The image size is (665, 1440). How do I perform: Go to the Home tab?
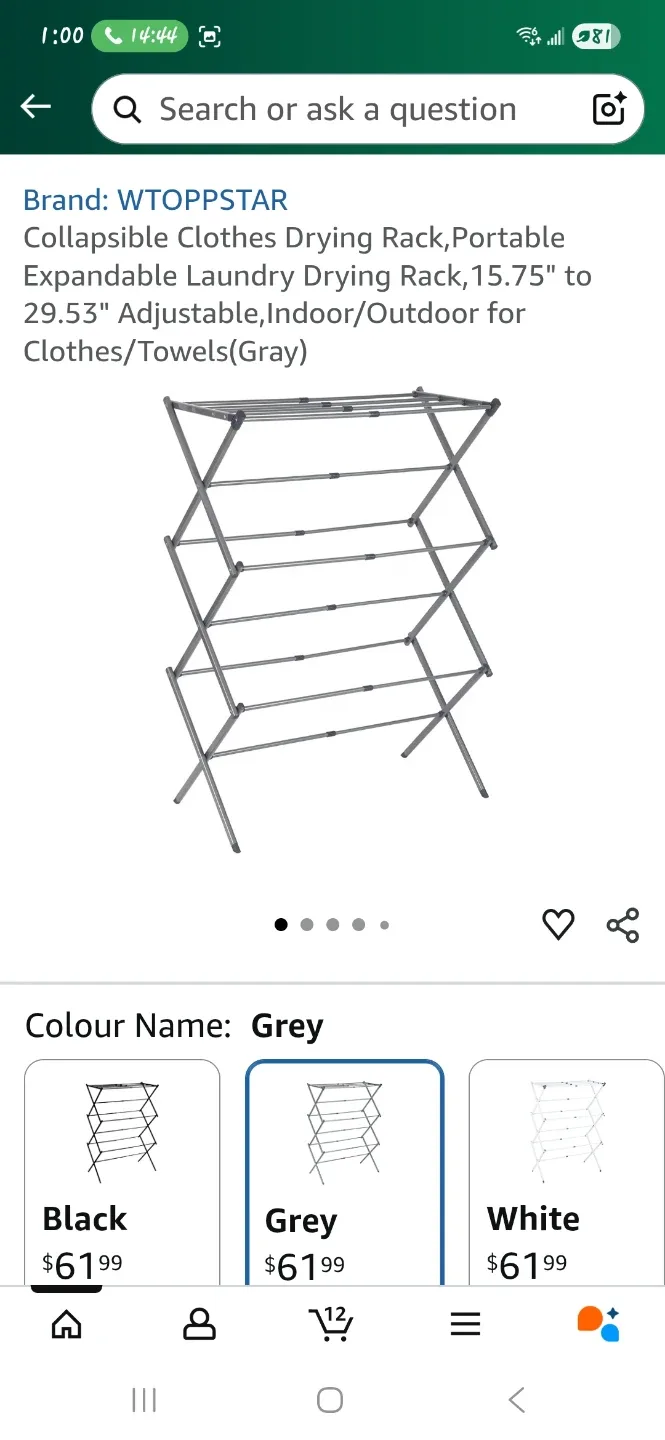pos(67,1324)
